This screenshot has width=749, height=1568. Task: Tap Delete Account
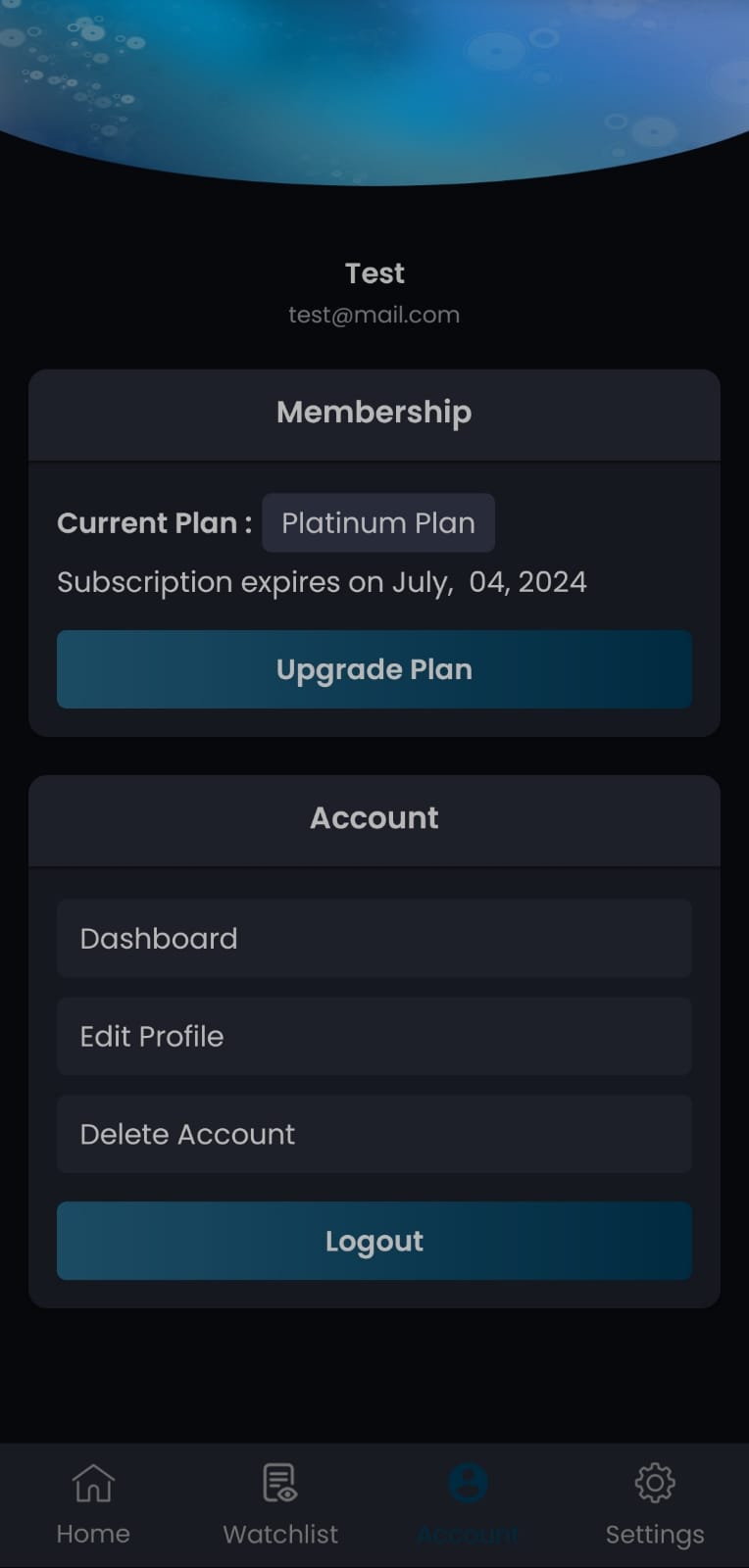pos(374,1134)
